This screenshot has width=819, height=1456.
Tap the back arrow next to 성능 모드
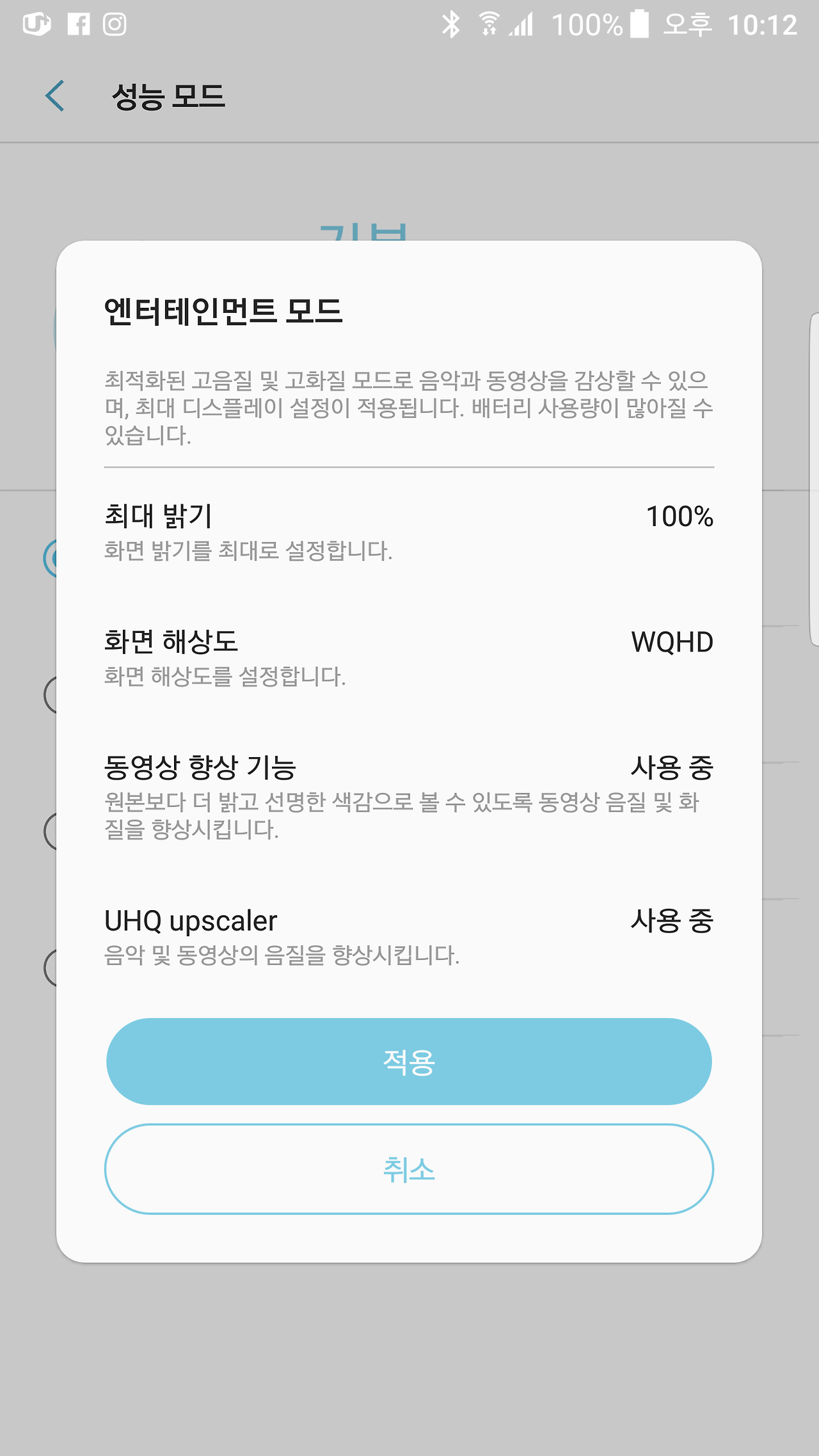pos(54,96)
